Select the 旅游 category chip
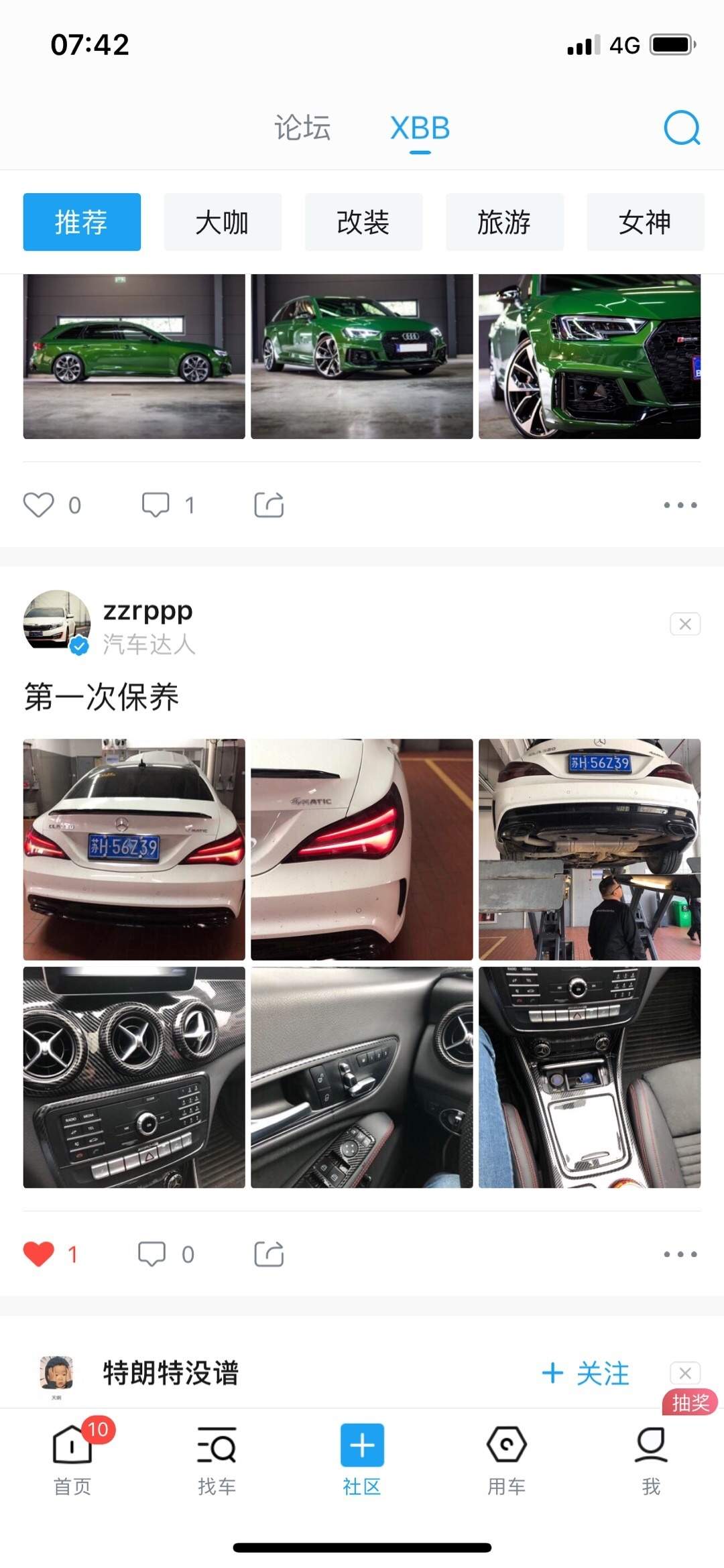 pos(504,222)
